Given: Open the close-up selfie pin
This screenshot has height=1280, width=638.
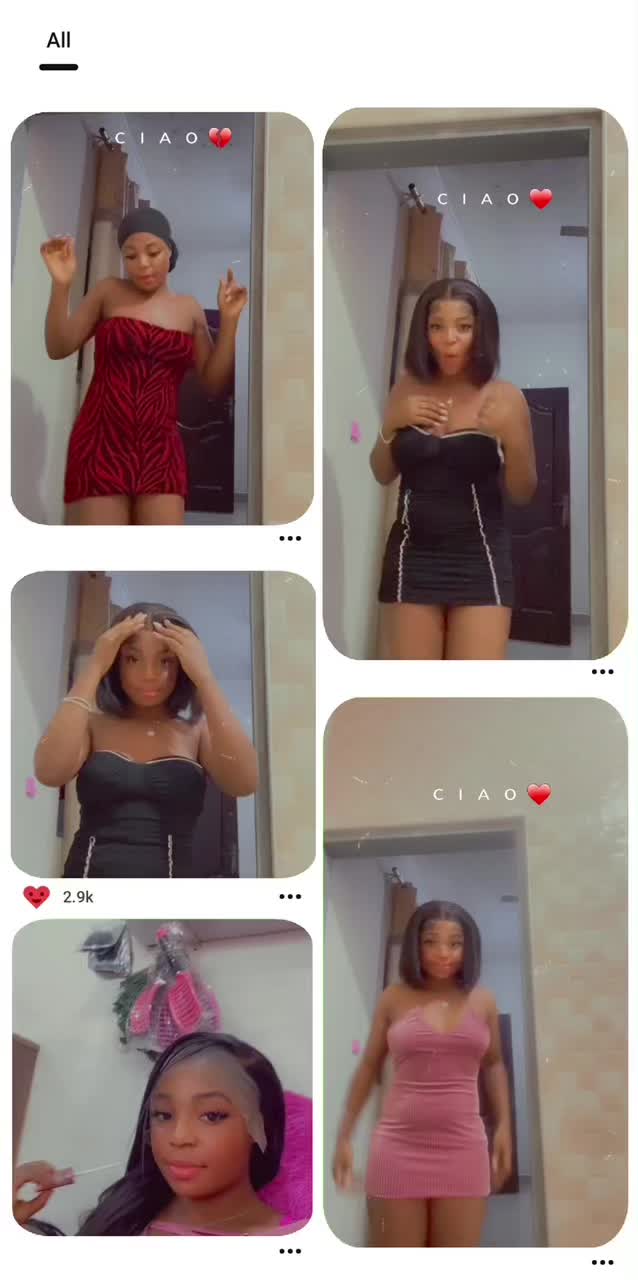Looking at the screenshot, I should [162, 1077].
